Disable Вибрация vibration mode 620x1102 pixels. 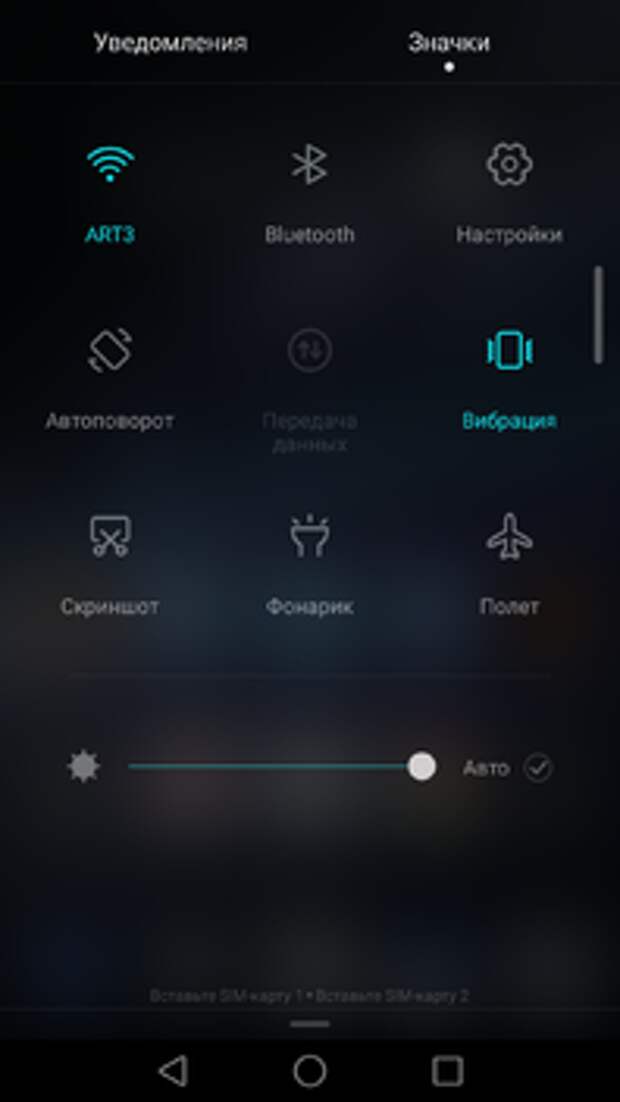tap(509, 351)
